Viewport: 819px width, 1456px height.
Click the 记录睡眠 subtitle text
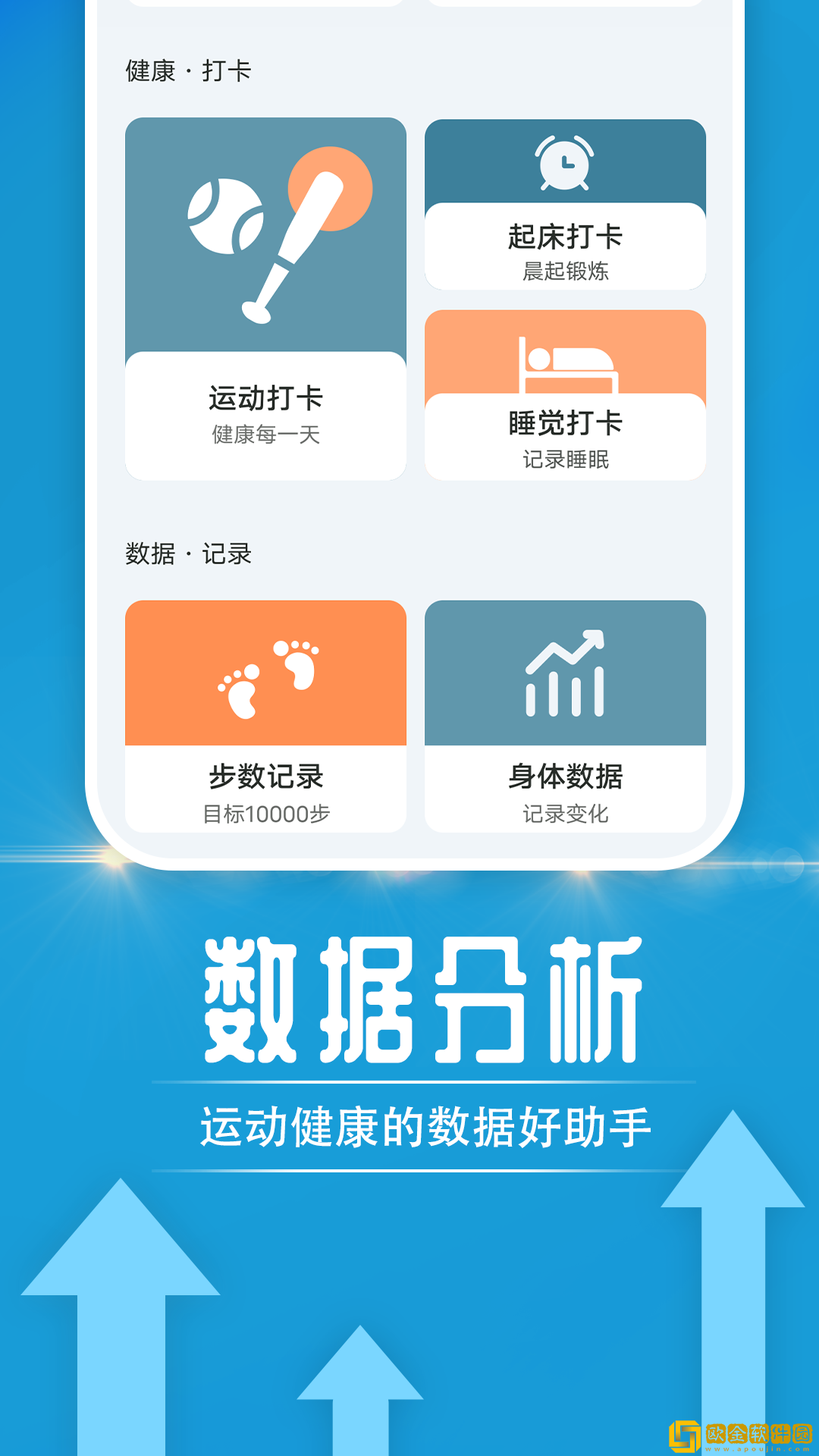566,457
